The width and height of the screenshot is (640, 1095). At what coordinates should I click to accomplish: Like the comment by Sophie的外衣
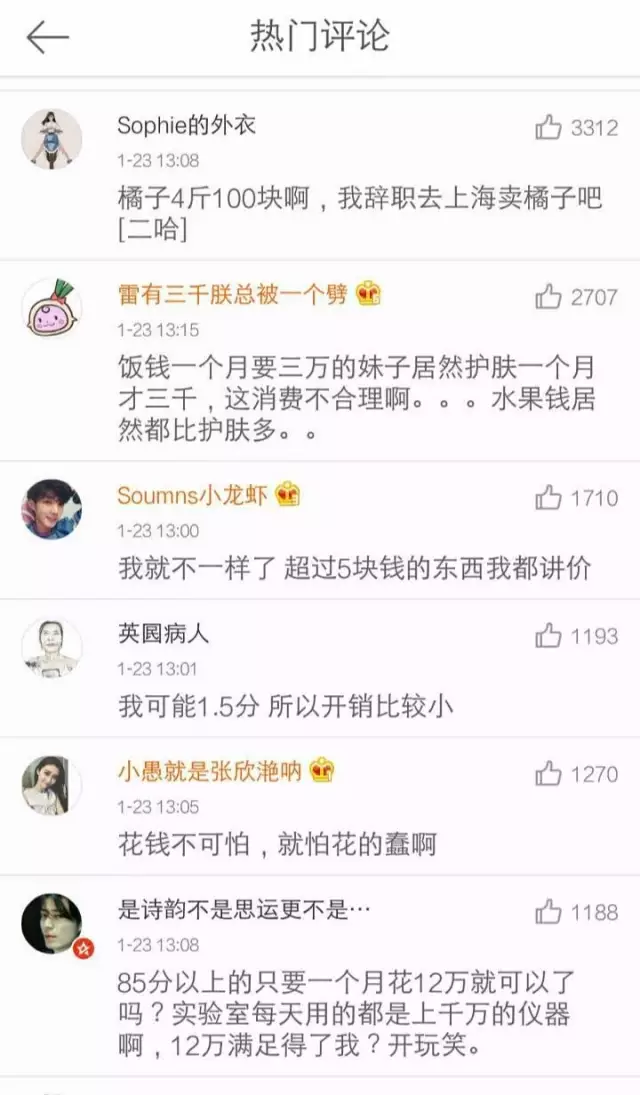click(549, 128)
